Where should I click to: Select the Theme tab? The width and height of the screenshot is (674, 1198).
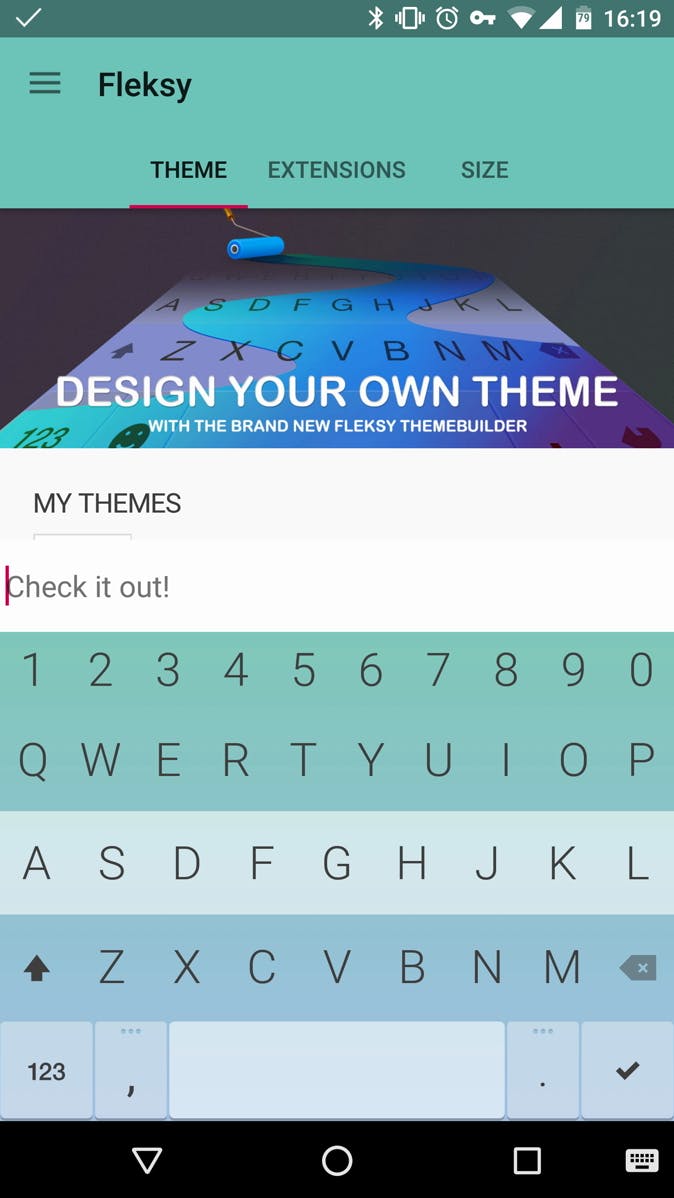coord(188,170)
